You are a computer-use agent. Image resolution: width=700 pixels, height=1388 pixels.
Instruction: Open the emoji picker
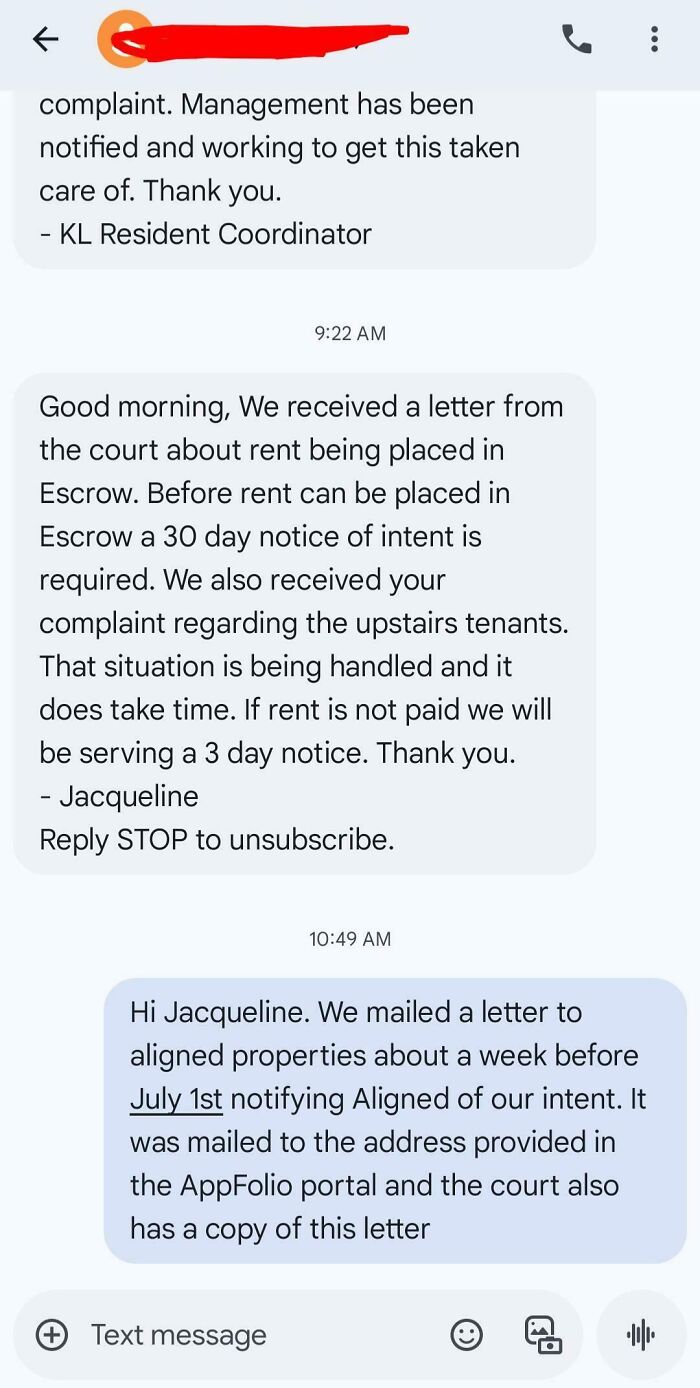[466, 1334]
